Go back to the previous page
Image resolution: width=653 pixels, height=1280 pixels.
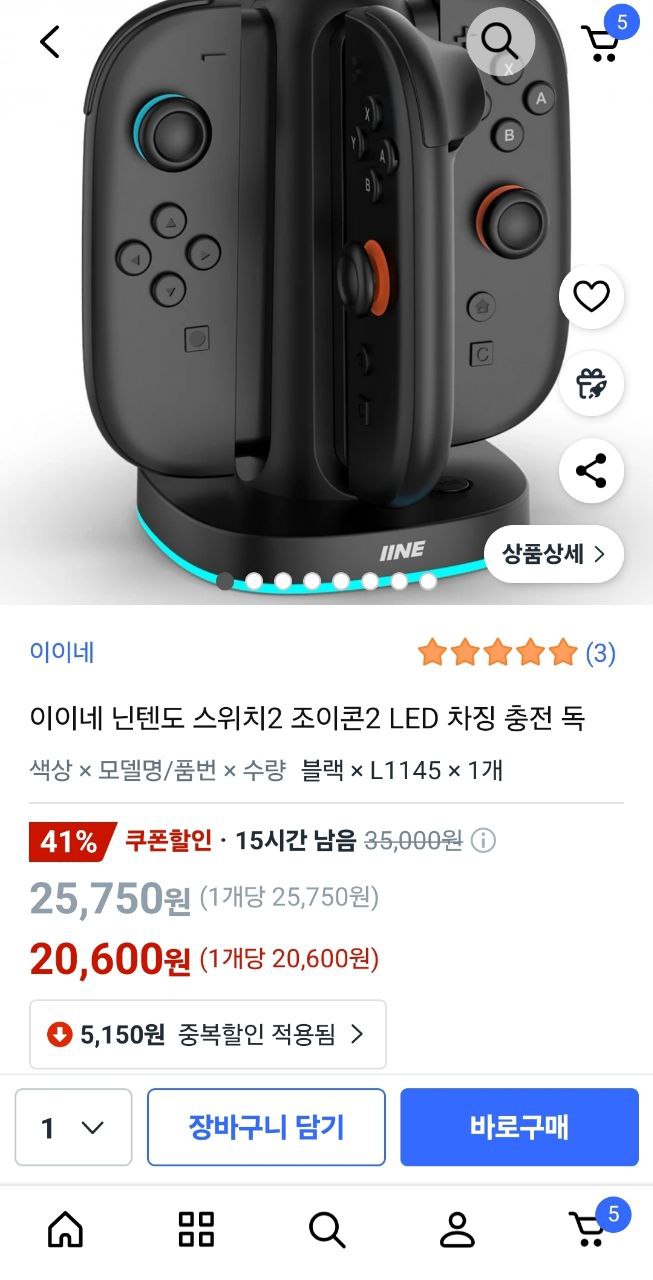(49, 41)
